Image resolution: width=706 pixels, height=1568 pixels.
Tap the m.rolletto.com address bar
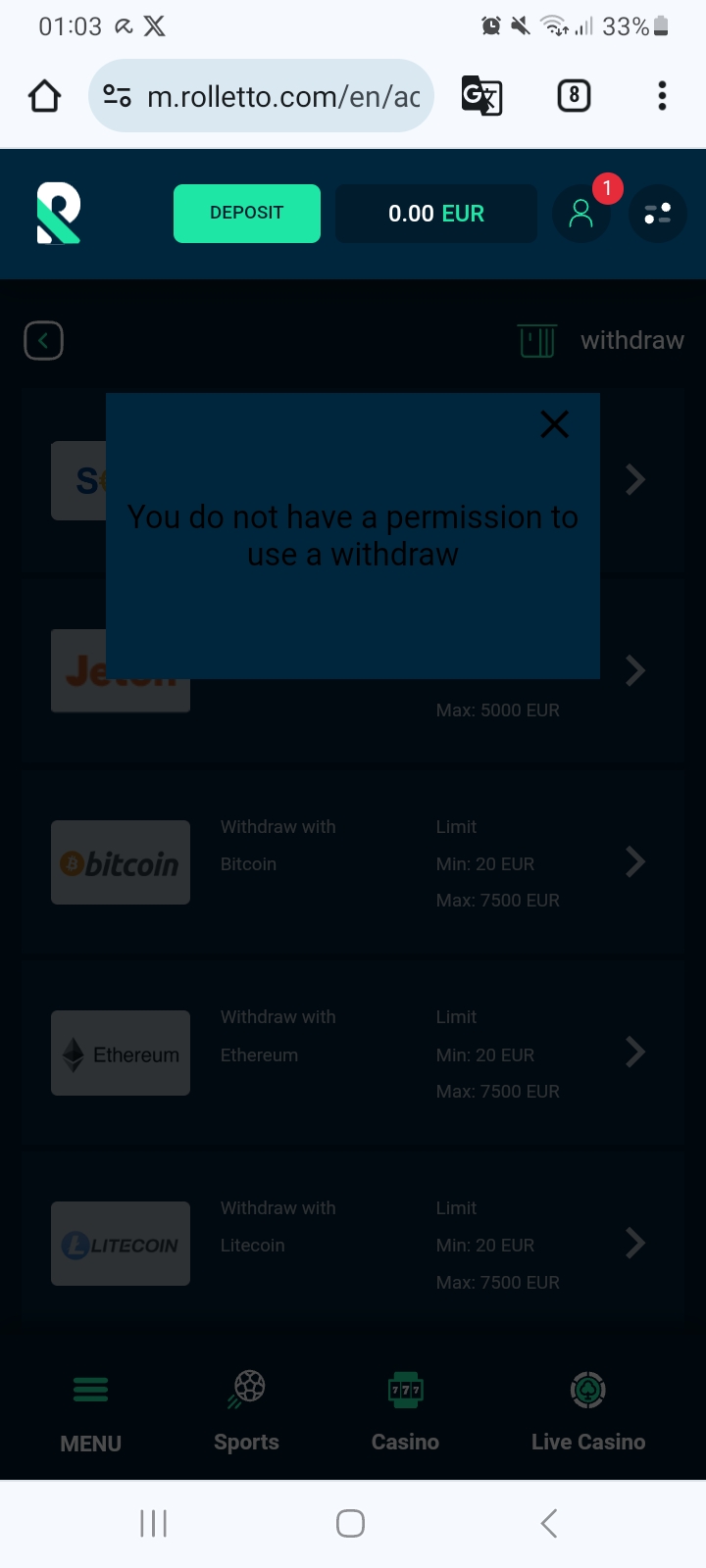point(279,96)
